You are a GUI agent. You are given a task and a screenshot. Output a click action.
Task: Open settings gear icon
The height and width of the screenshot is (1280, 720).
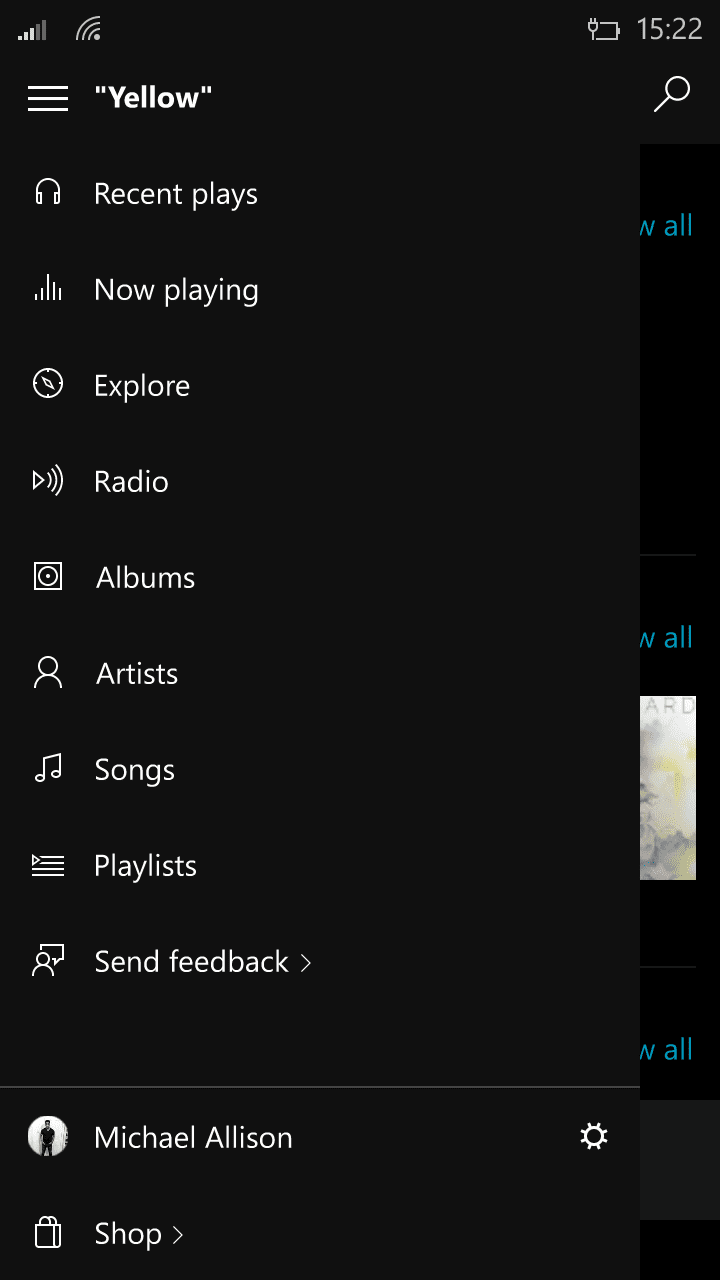[x=594, y=1136]
